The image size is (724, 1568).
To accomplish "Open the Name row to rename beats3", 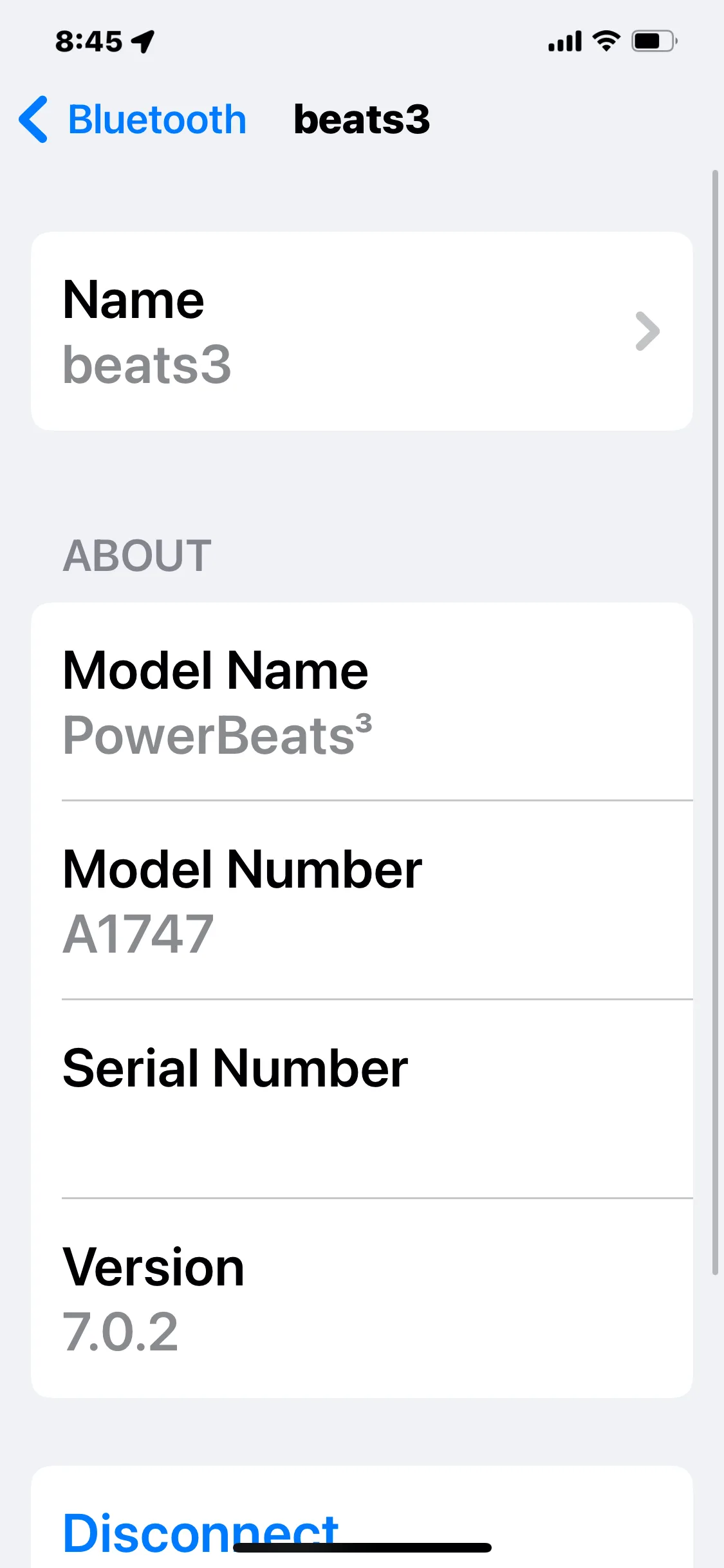I will point(362,331).
